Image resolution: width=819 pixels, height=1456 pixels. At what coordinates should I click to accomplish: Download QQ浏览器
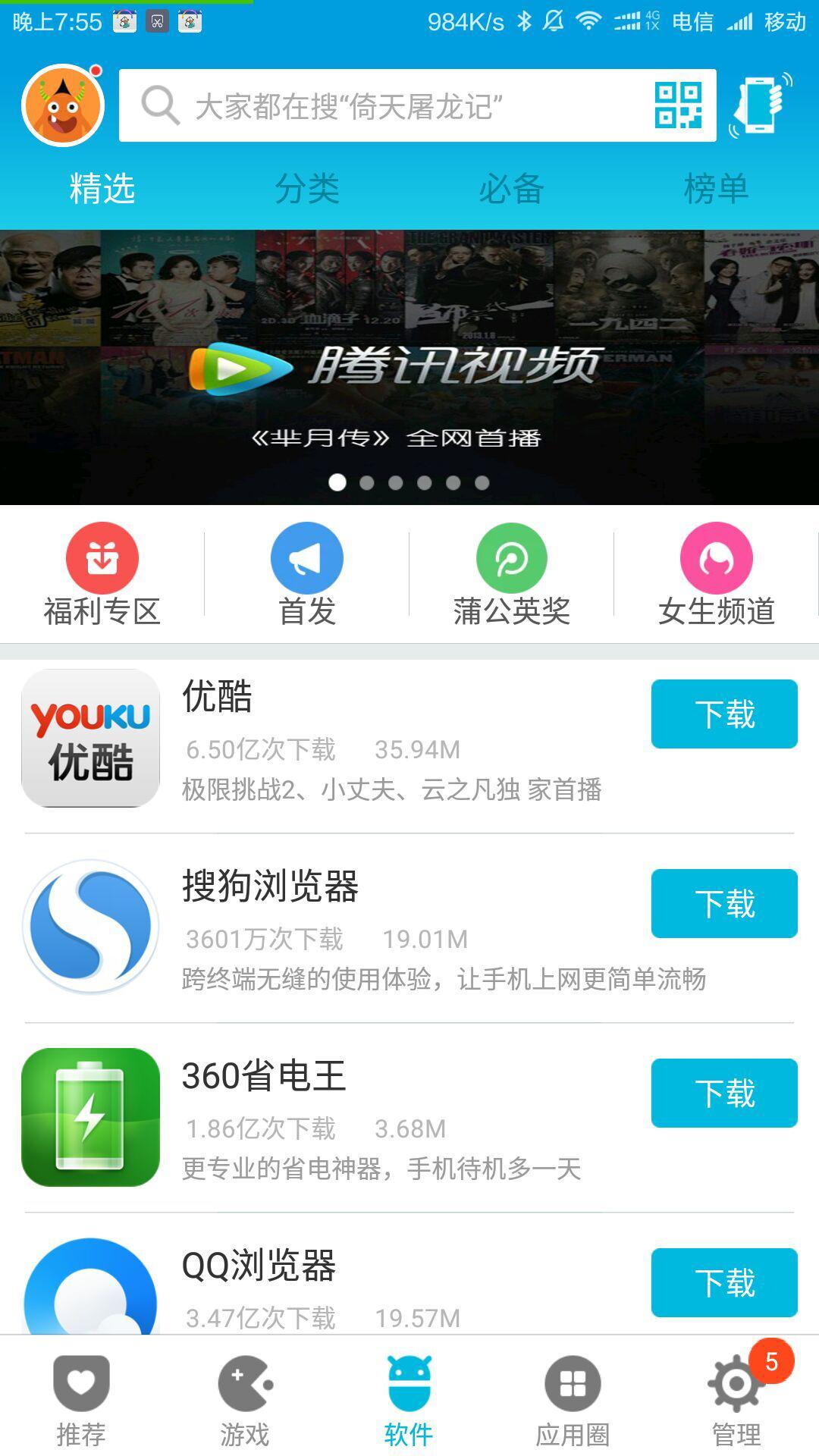724,1282
